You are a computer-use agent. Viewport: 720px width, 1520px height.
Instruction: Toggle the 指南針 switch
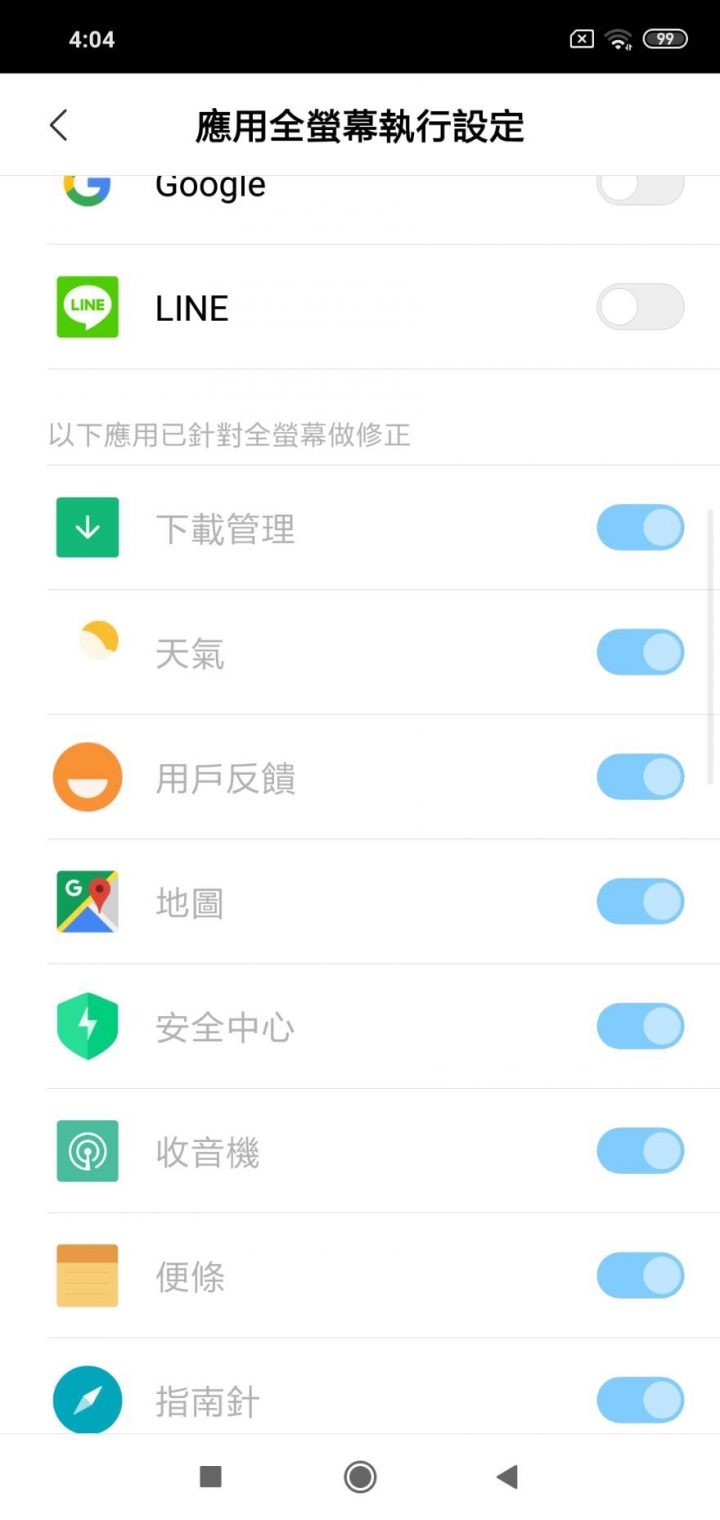point(641,1401)
